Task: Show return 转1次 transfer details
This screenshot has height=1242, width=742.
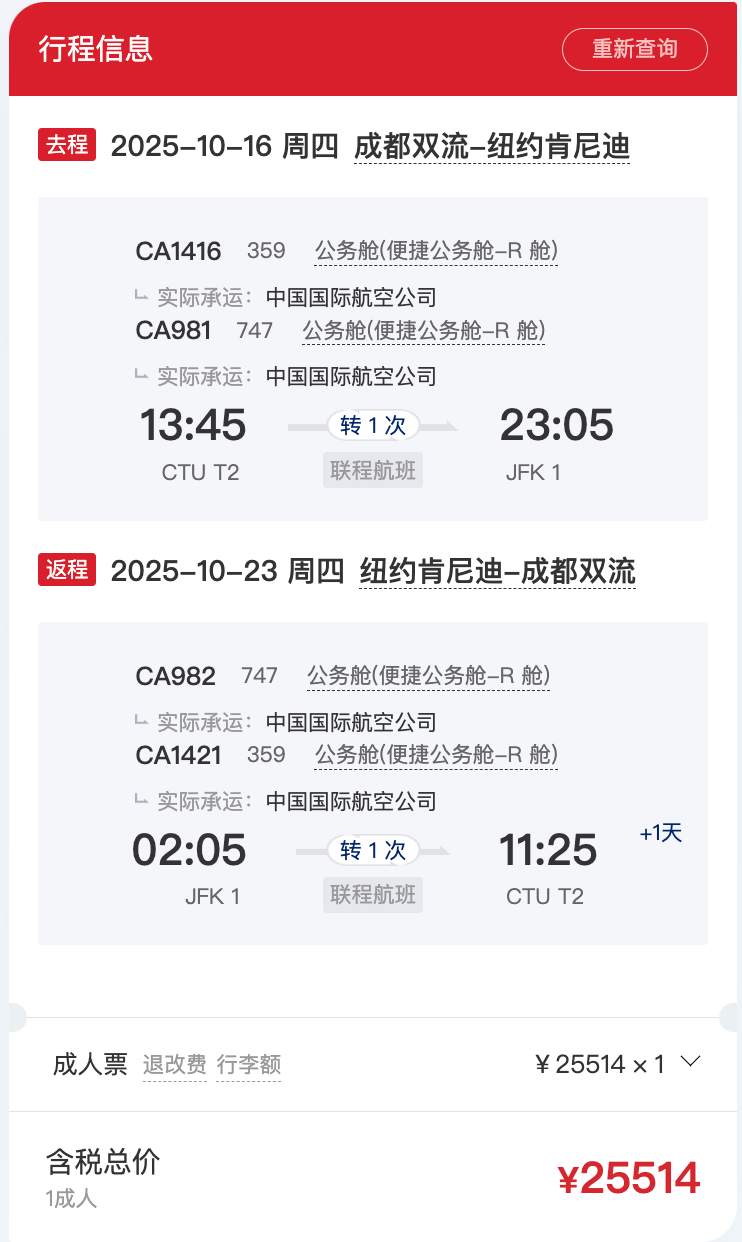Action: [373, 851]
